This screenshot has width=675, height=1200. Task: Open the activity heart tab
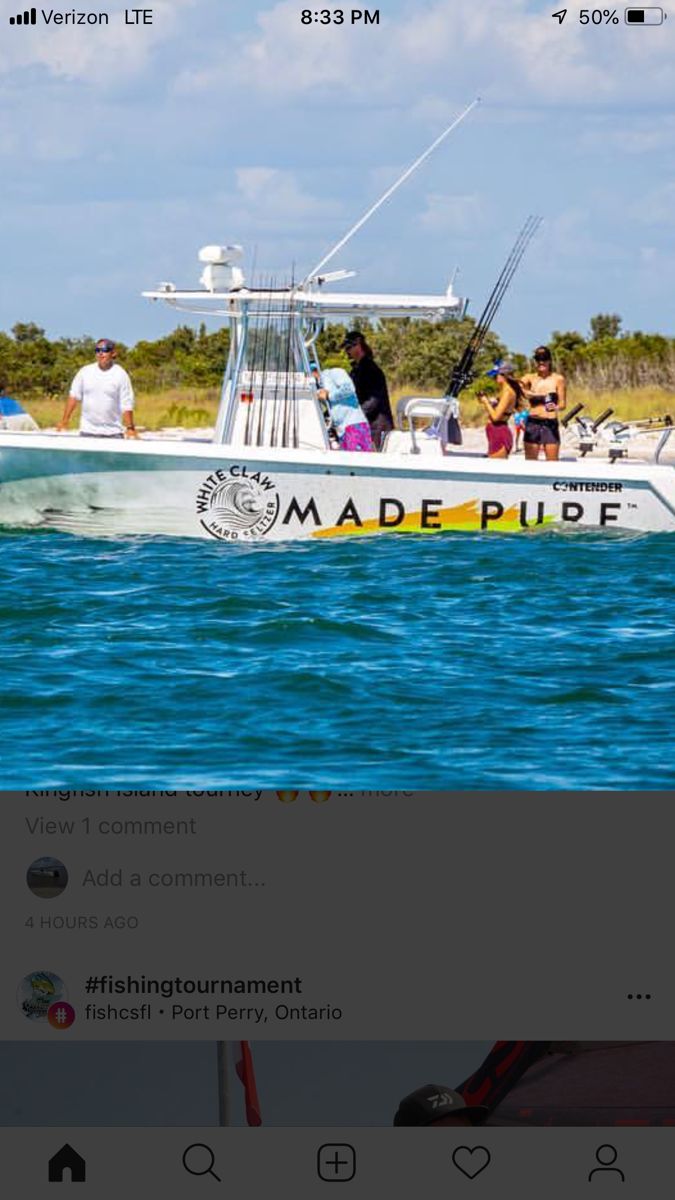point(471,1163)
